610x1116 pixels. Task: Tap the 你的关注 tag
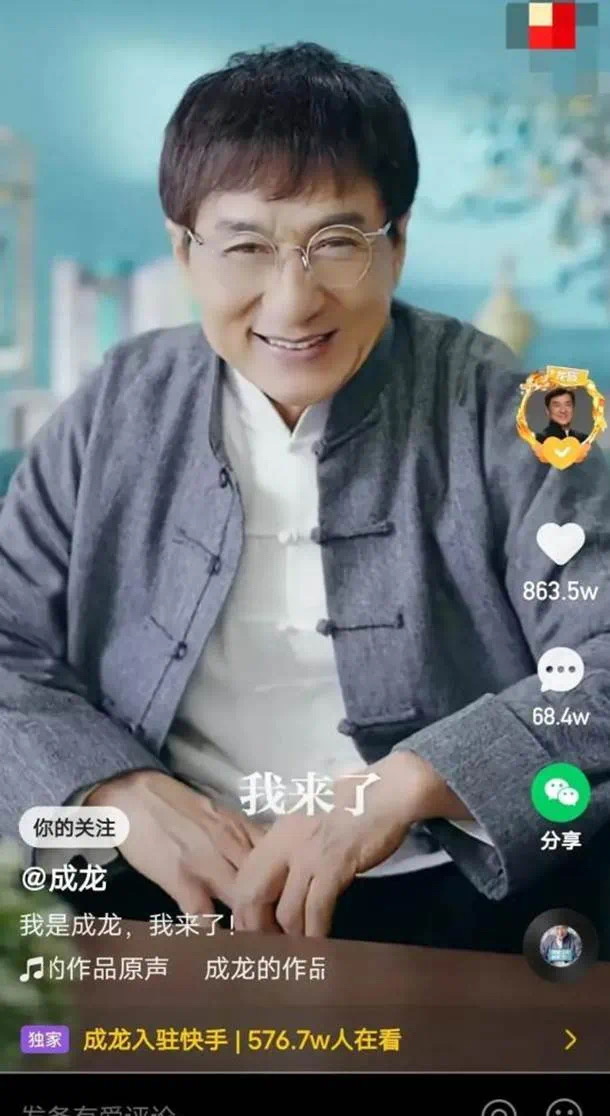[x=73, y=827]
